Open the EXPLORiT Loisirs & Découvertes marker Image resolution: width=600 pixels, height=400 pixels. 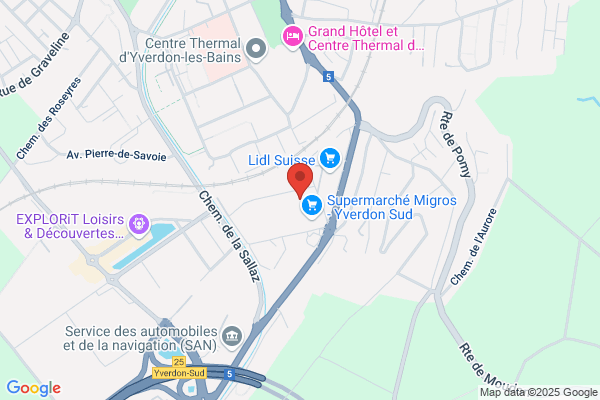(139, 225)
